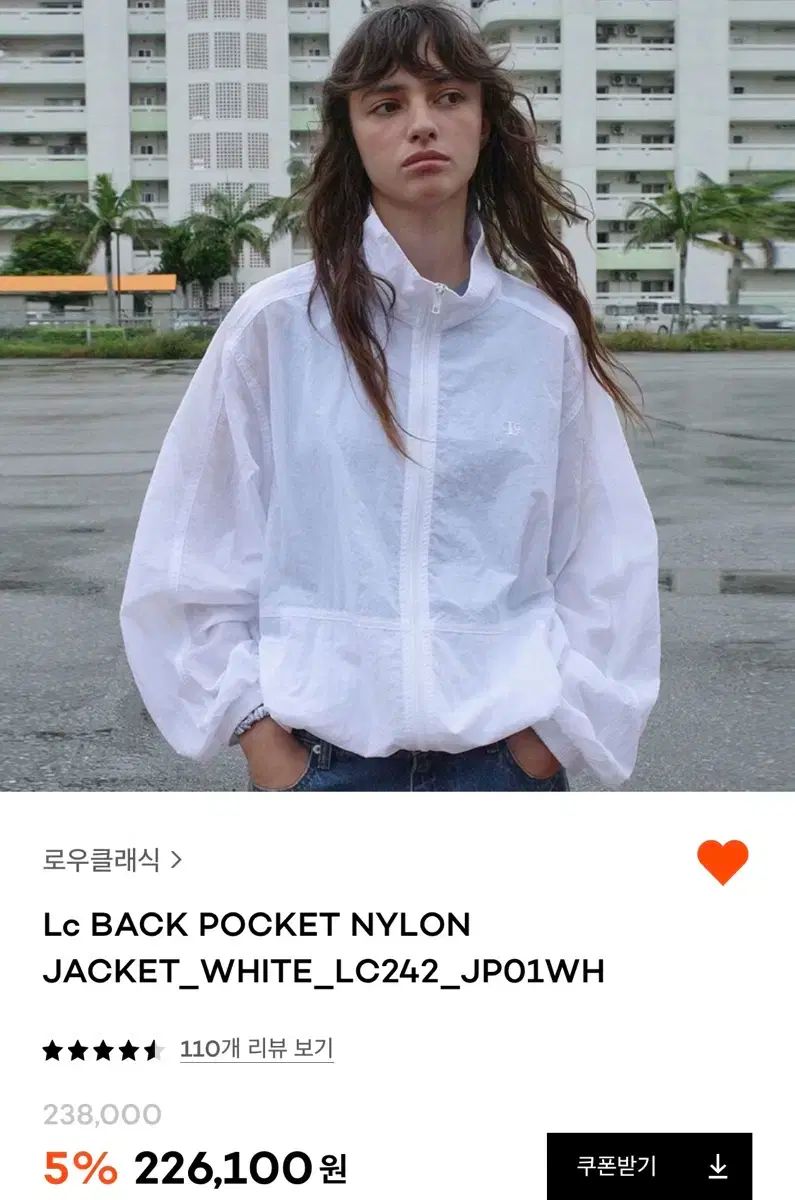Click the second star rating icon
This screenshot has height=1200, width=795.
click(79, 1051)
